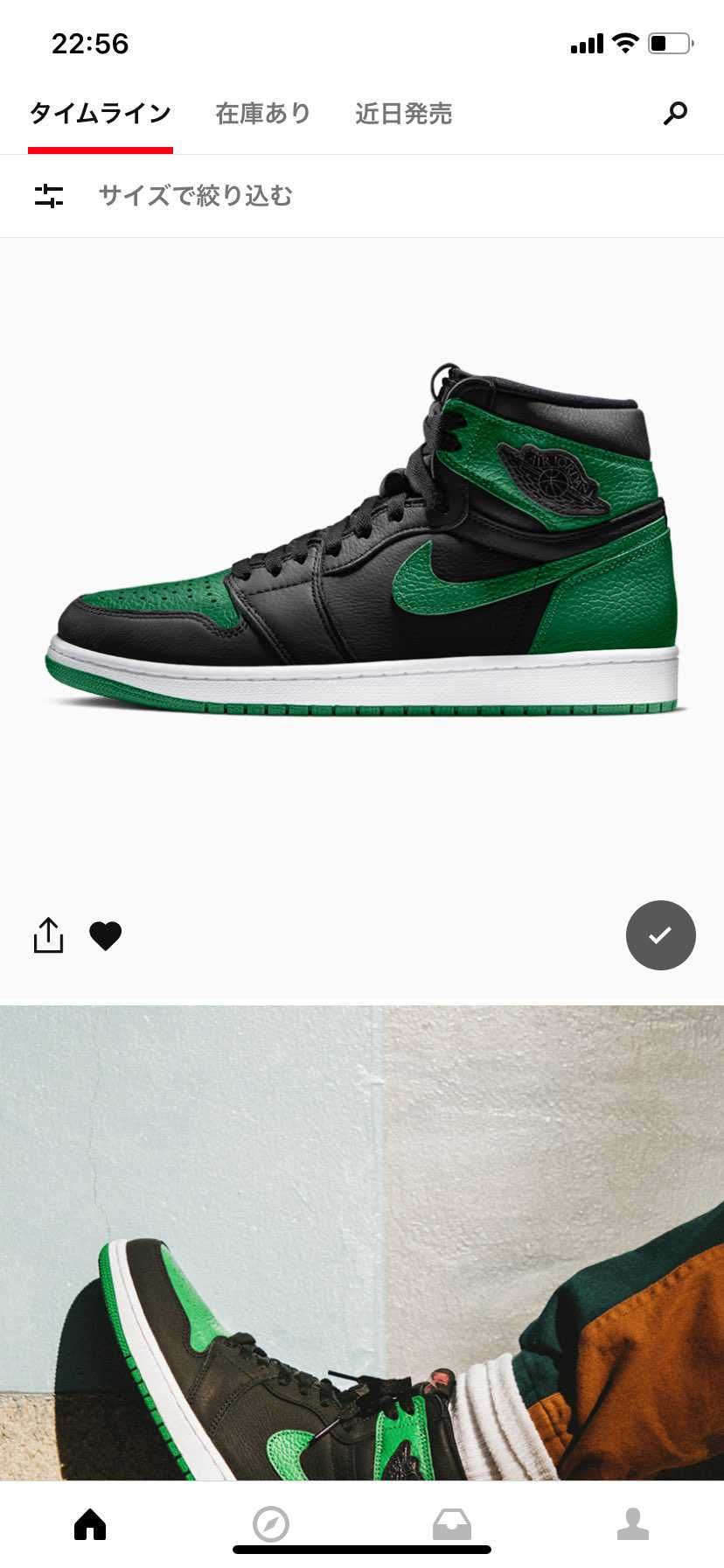Switch to the 在庫あり tab
724x1568 pixels.
263,114
